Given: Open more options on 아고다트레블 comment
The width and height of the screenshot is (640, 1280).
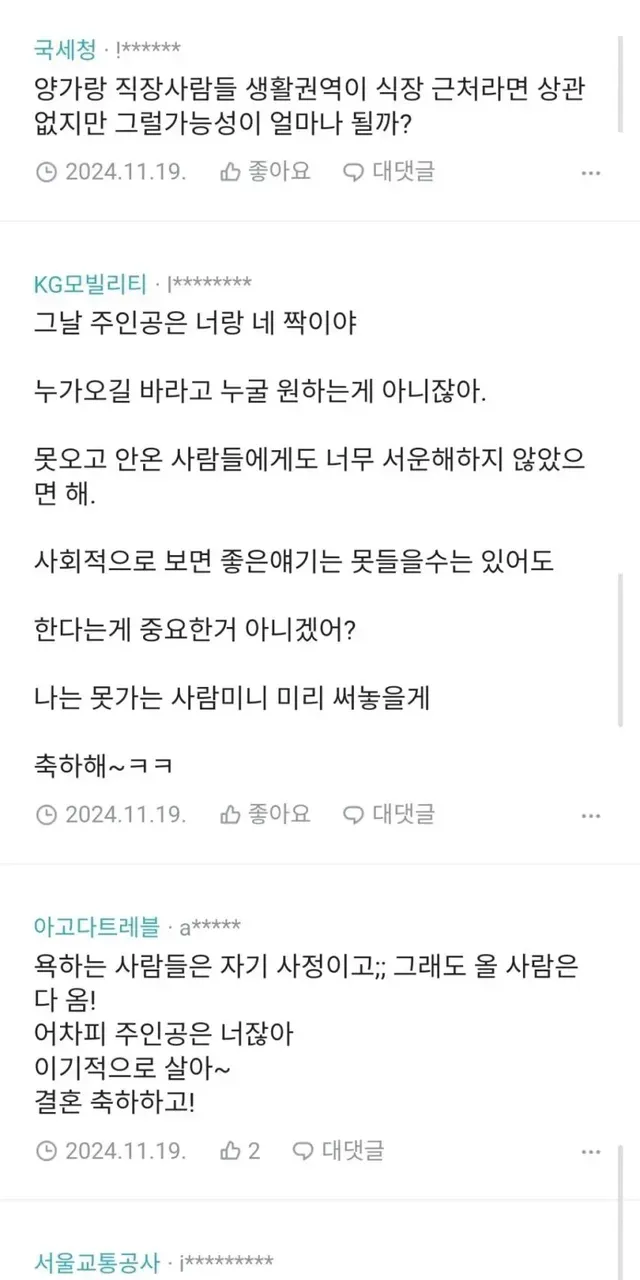Looking at the screenshot, I should (591, 1151).
